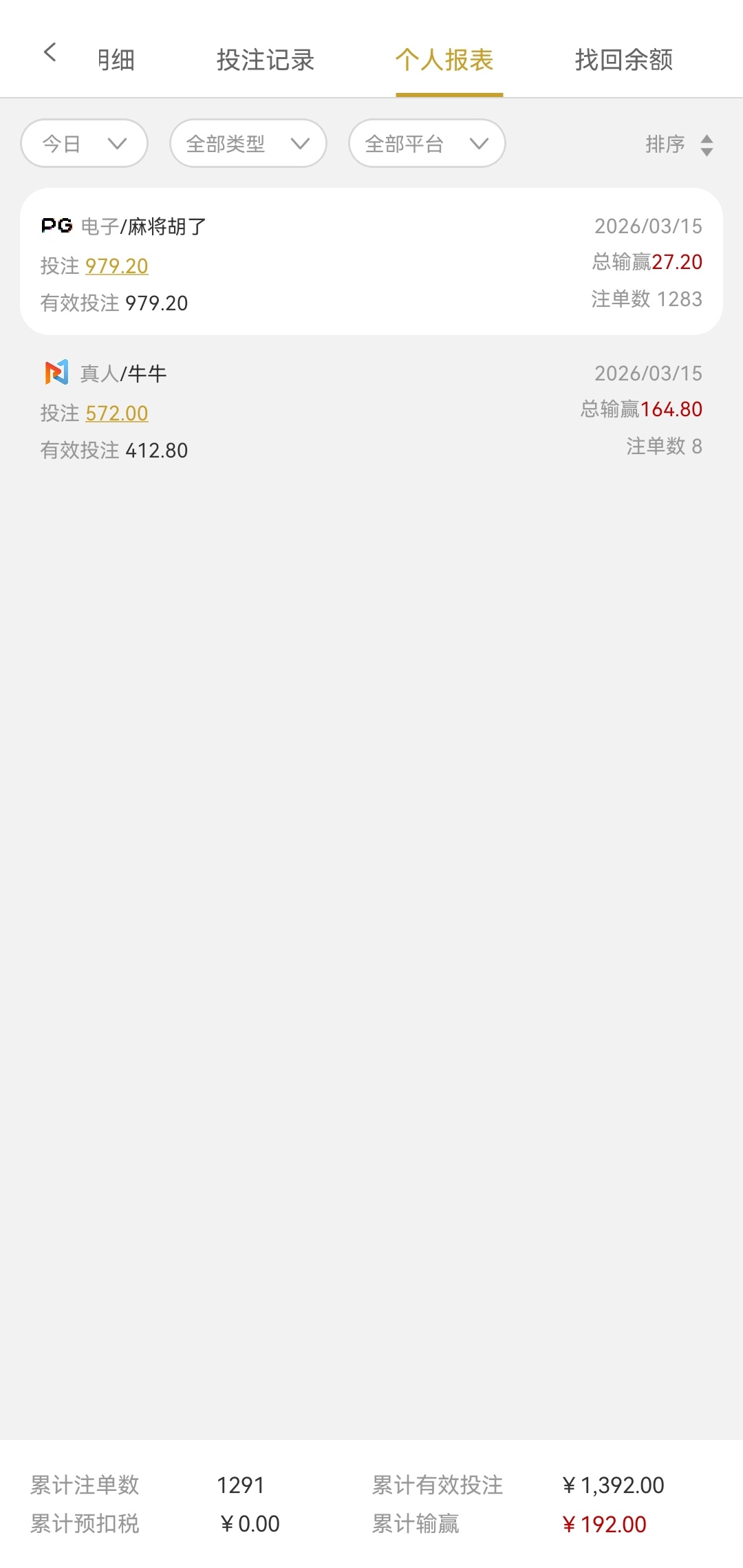The width and height of the screenshot is (743, 1568).
Task: Click the chevron inside 全部类型 filter
Action: (x=299, y=144)
